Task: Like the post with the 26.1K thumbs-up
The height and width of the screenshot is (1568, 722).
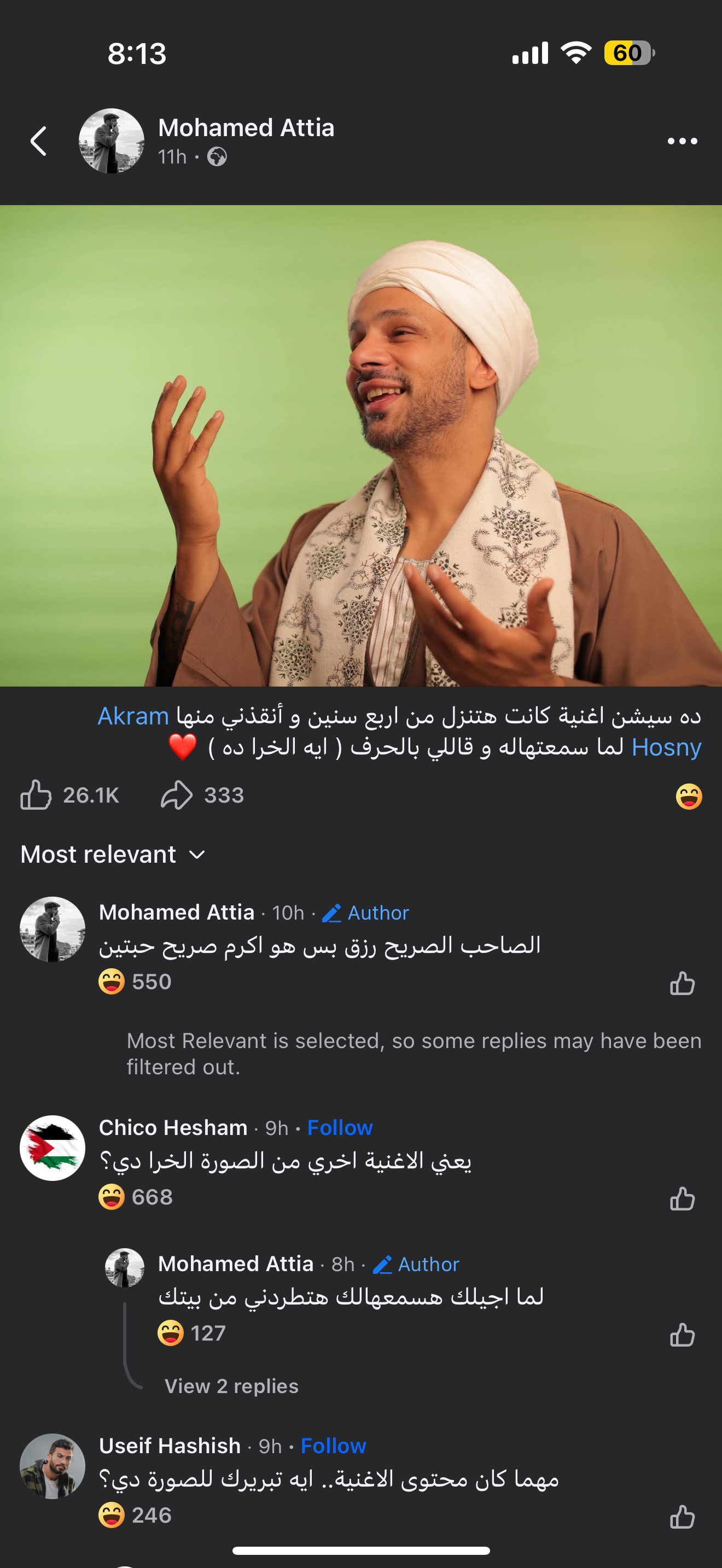Action: (37, 795)
